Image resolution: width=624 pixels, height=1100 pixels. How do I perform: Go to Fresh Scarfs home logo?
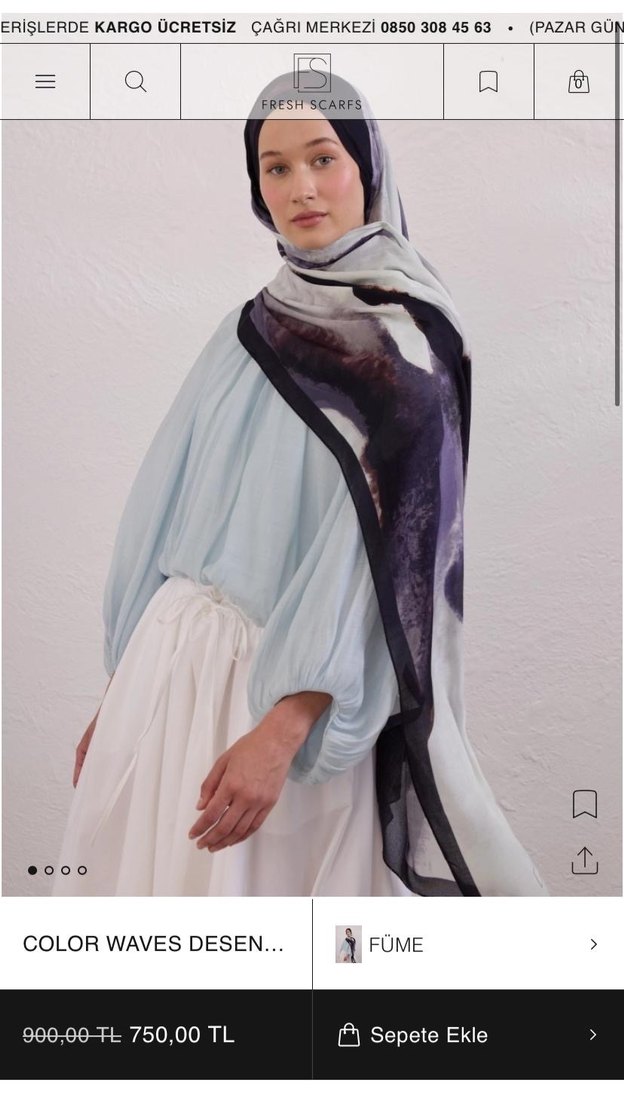tap(312, 82)
